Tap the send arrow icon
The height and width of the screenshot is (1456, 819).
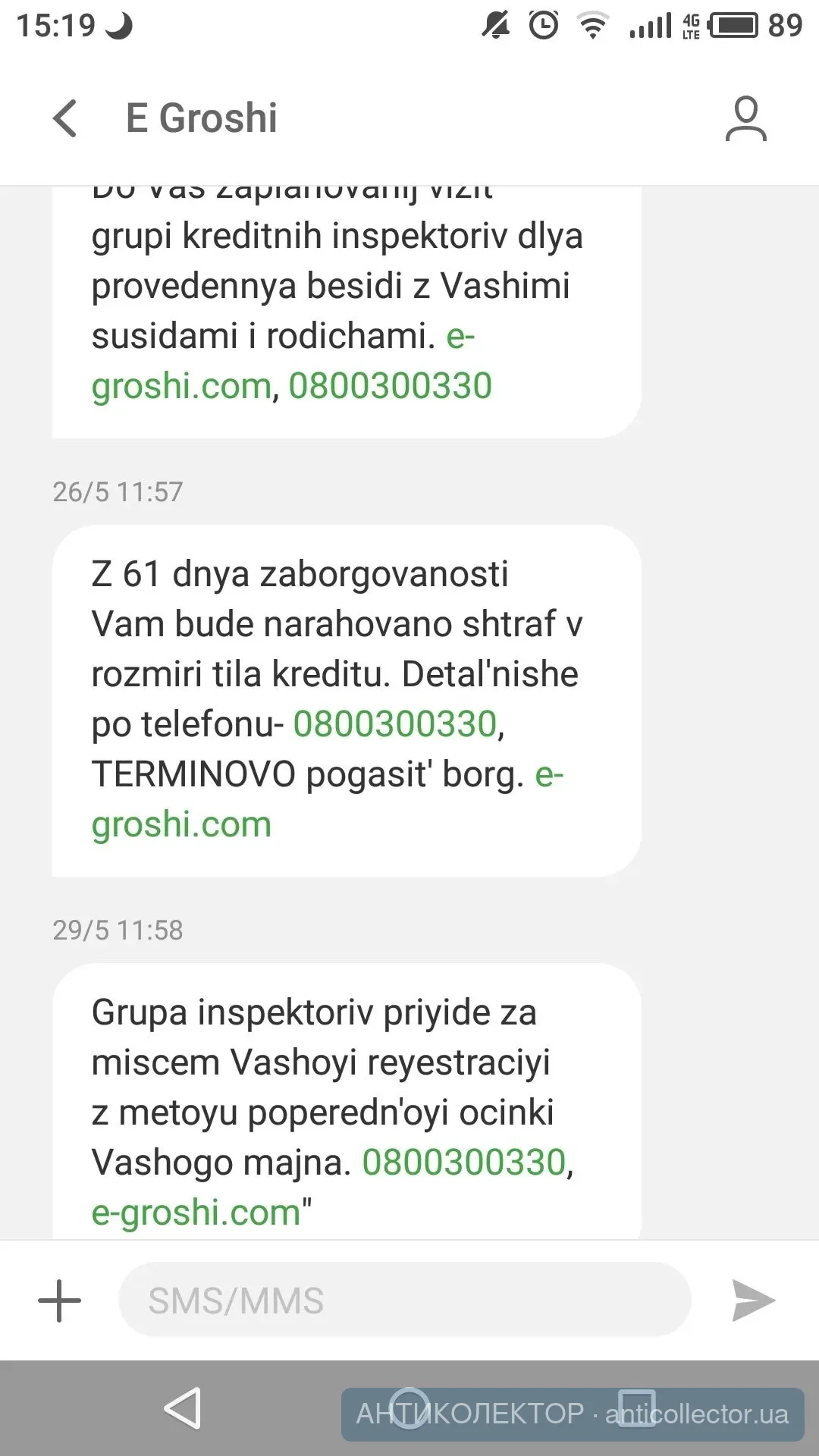tap(752, 1301)
